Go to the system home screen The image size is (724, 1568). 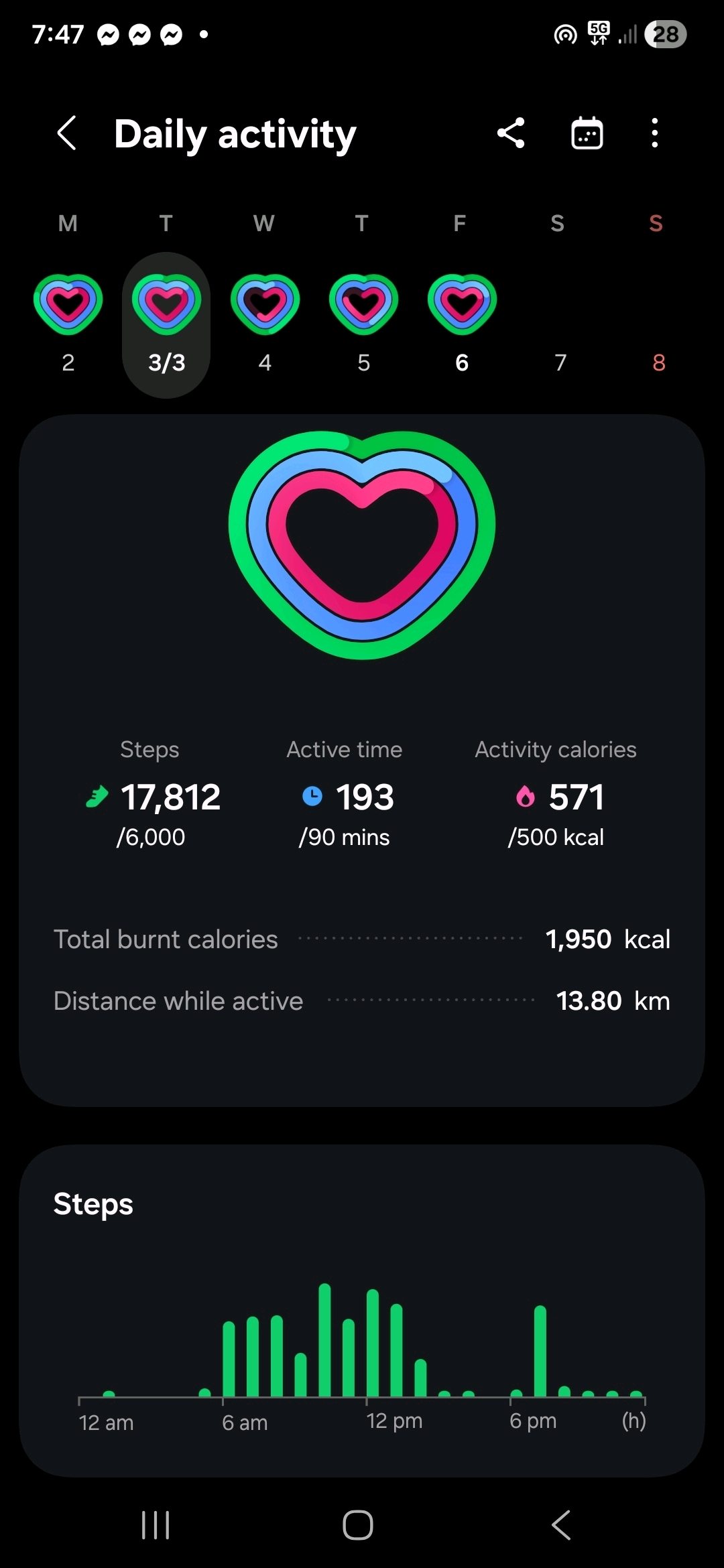(358, 1526)
